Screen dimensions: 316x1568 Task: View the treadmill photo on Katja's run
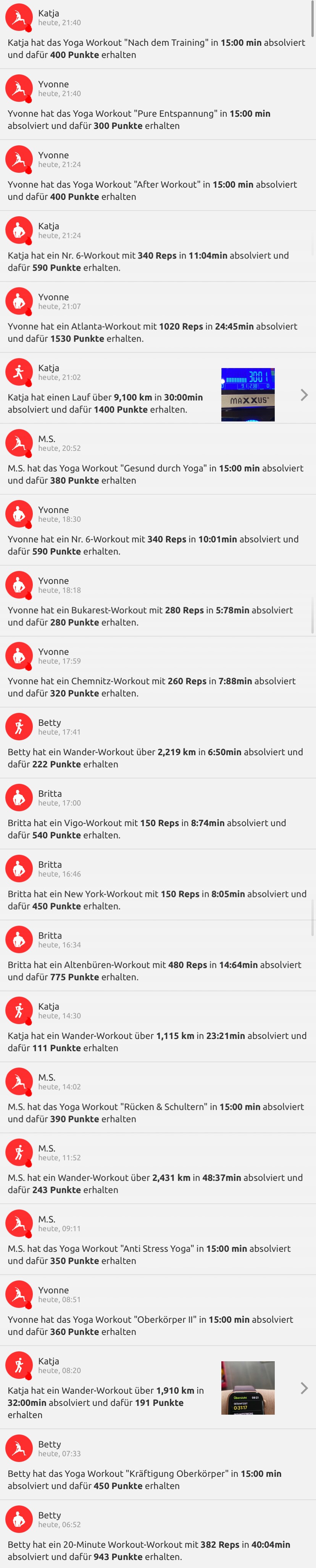pos(247,394)
